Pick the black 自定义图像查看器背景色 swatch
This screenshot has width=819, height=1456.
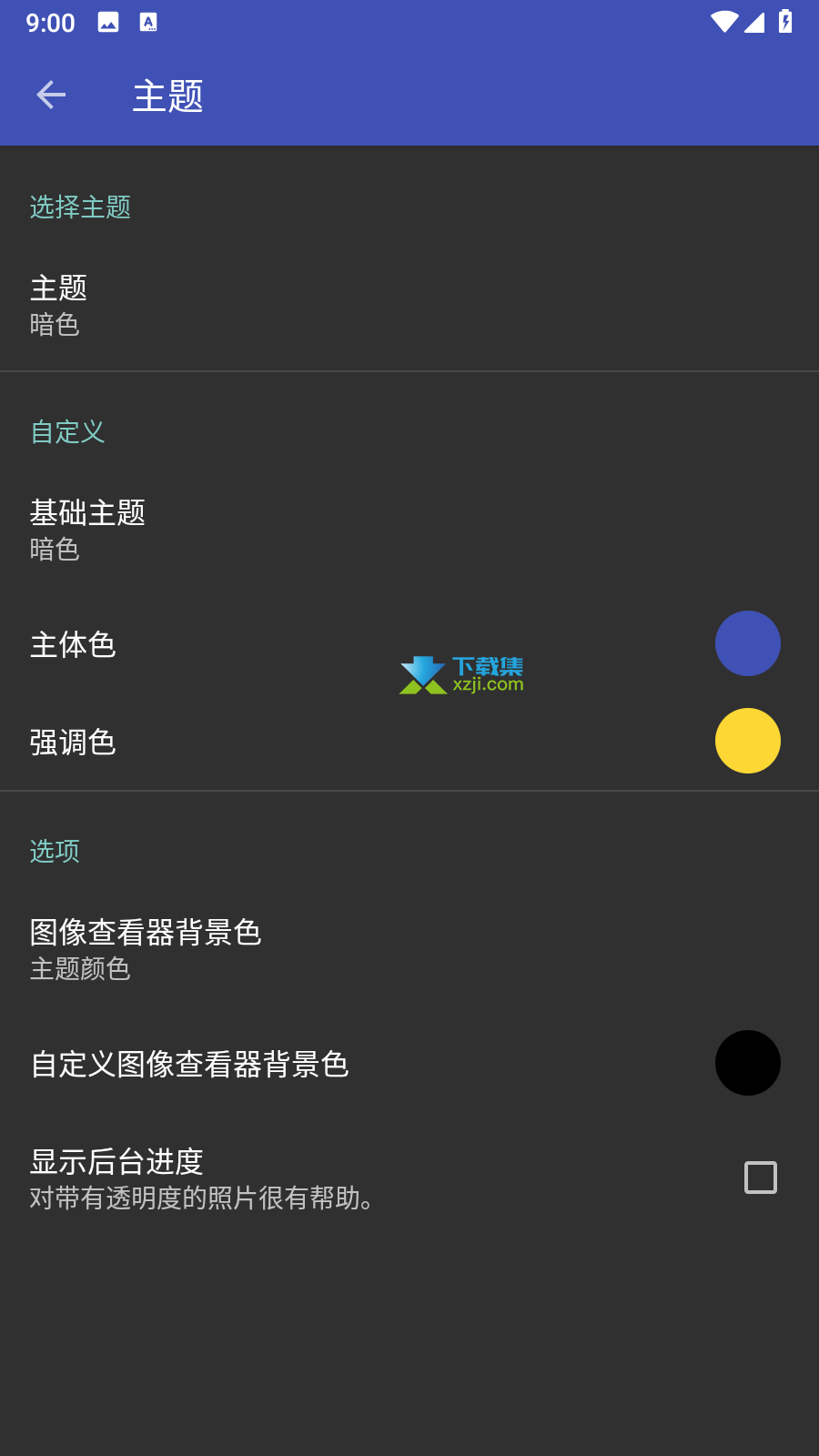click(748, 1063)
